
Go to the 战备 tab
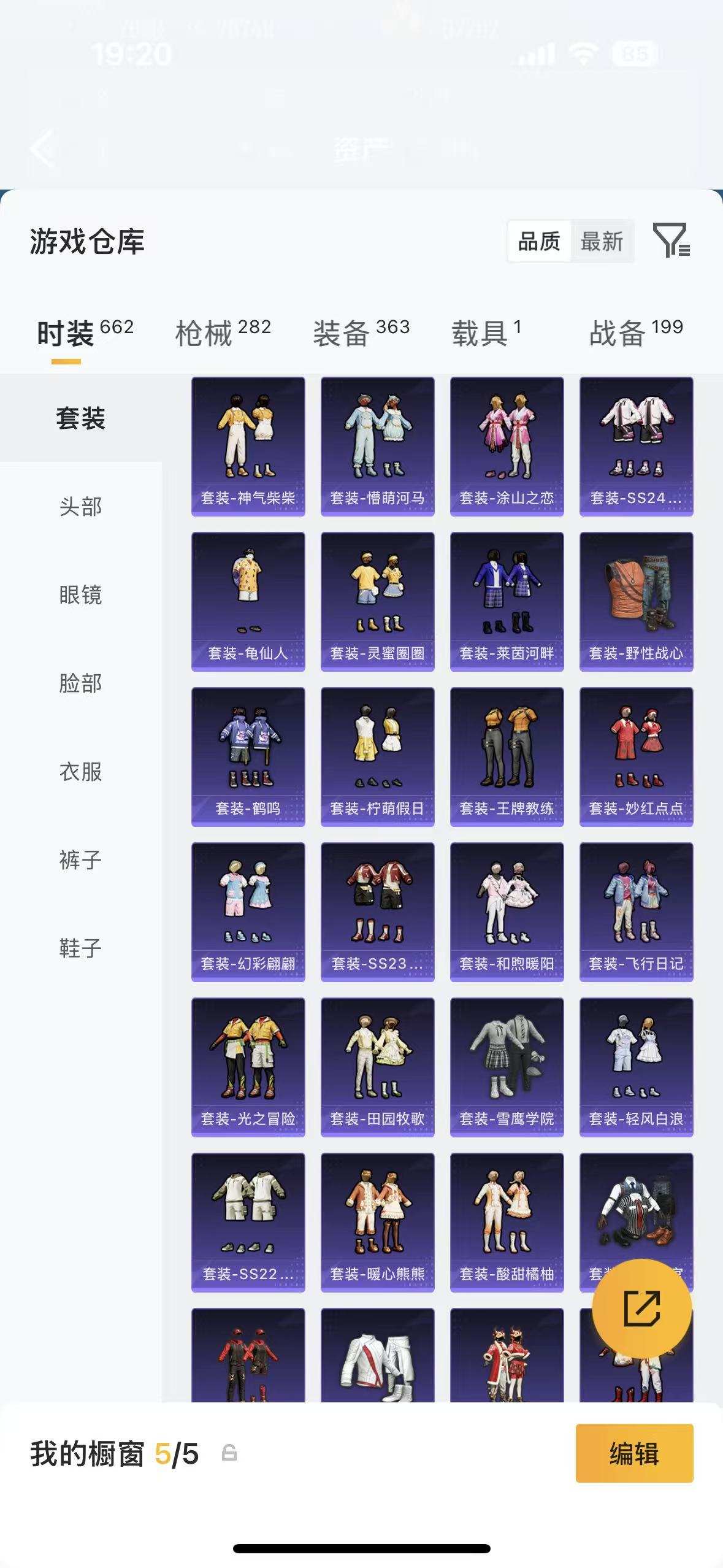click(635, 333)
